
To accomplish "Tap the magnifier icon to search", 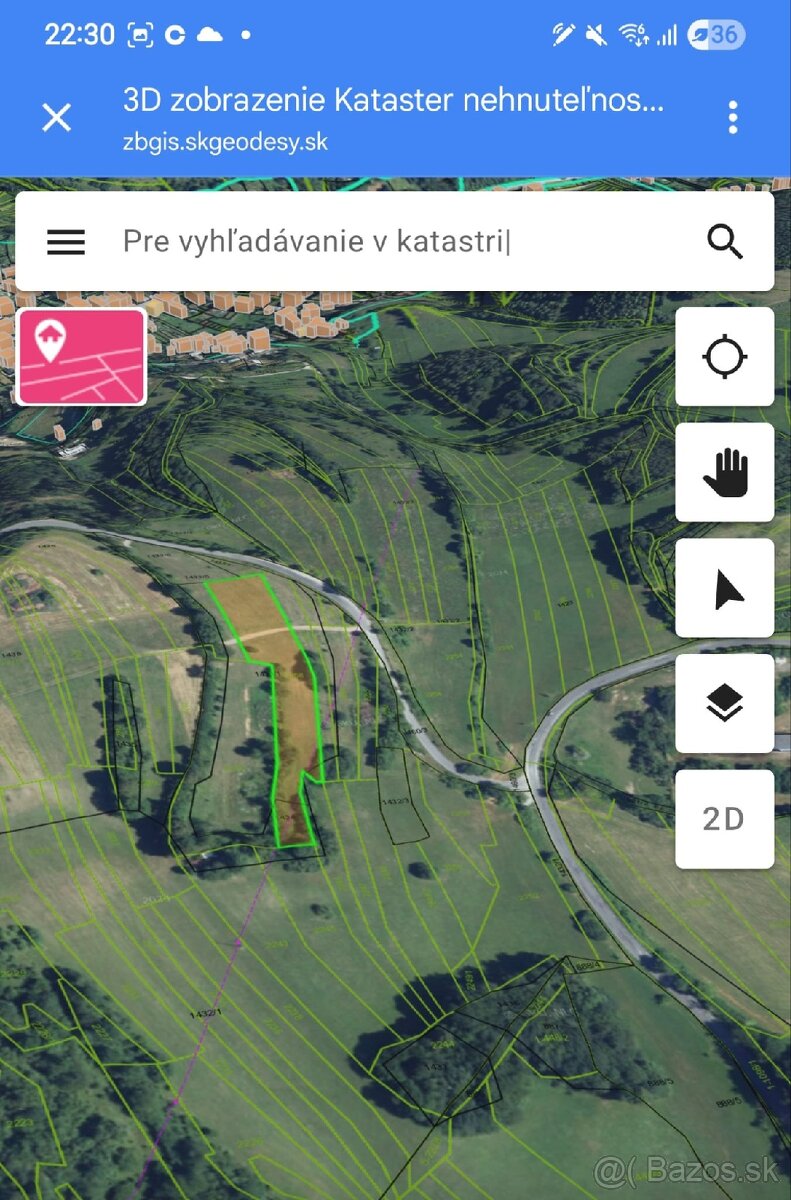I will 724,241.
